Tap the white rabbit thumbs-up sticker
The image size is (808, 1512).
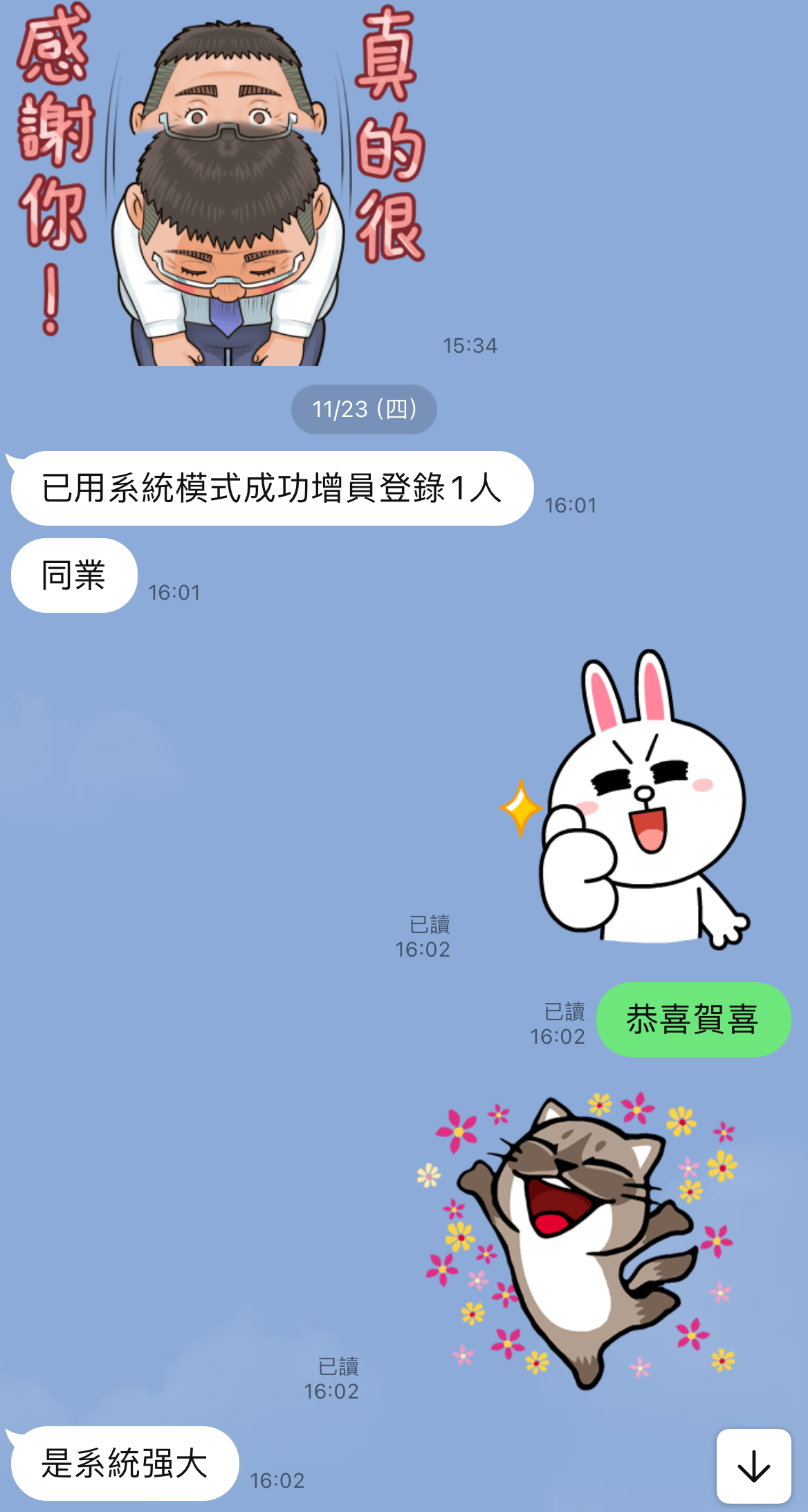point(625,799)
